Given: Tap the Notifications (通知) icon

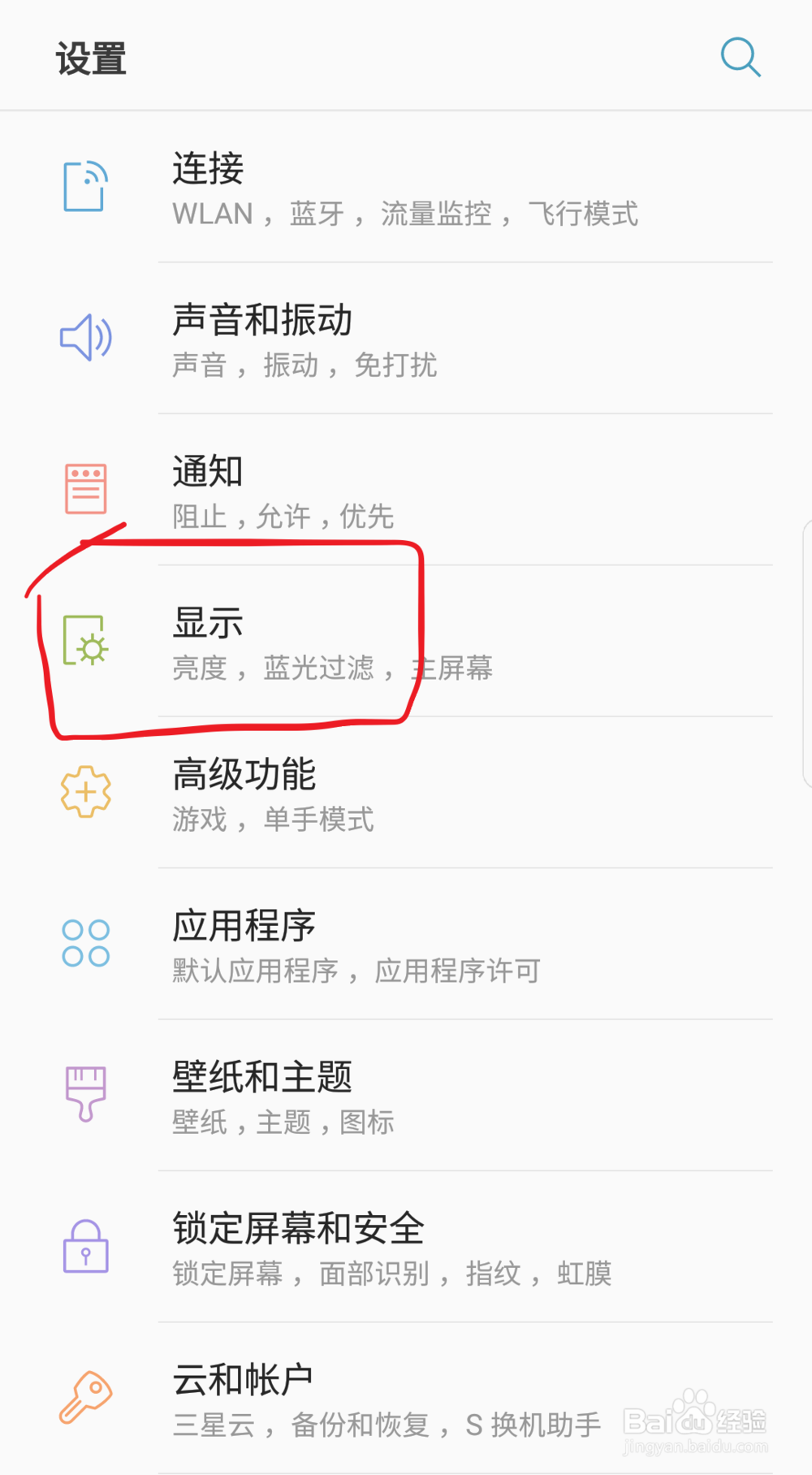Looking at the screenshot, I should [85, 488].
